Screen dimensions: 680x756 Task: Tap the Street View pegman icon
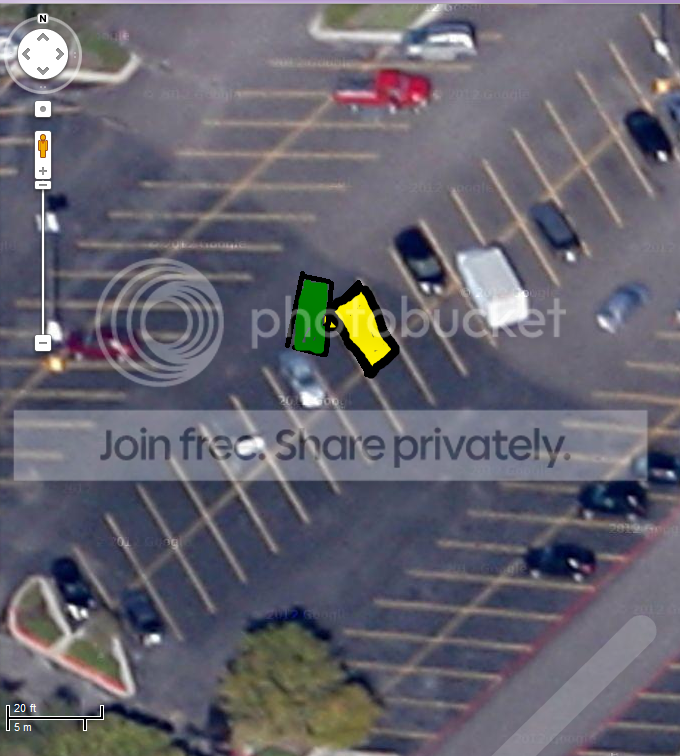43,145
